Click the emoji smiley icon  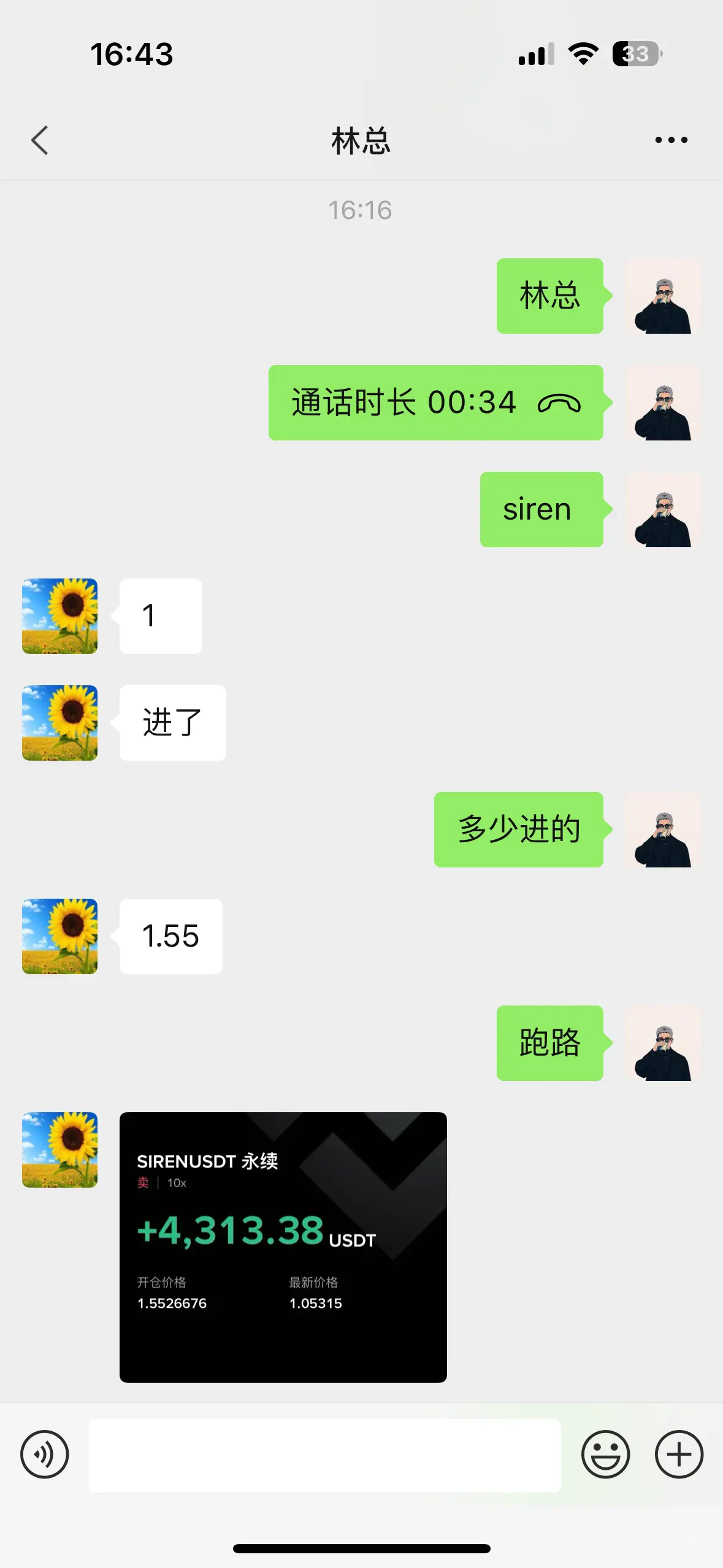606,1454
